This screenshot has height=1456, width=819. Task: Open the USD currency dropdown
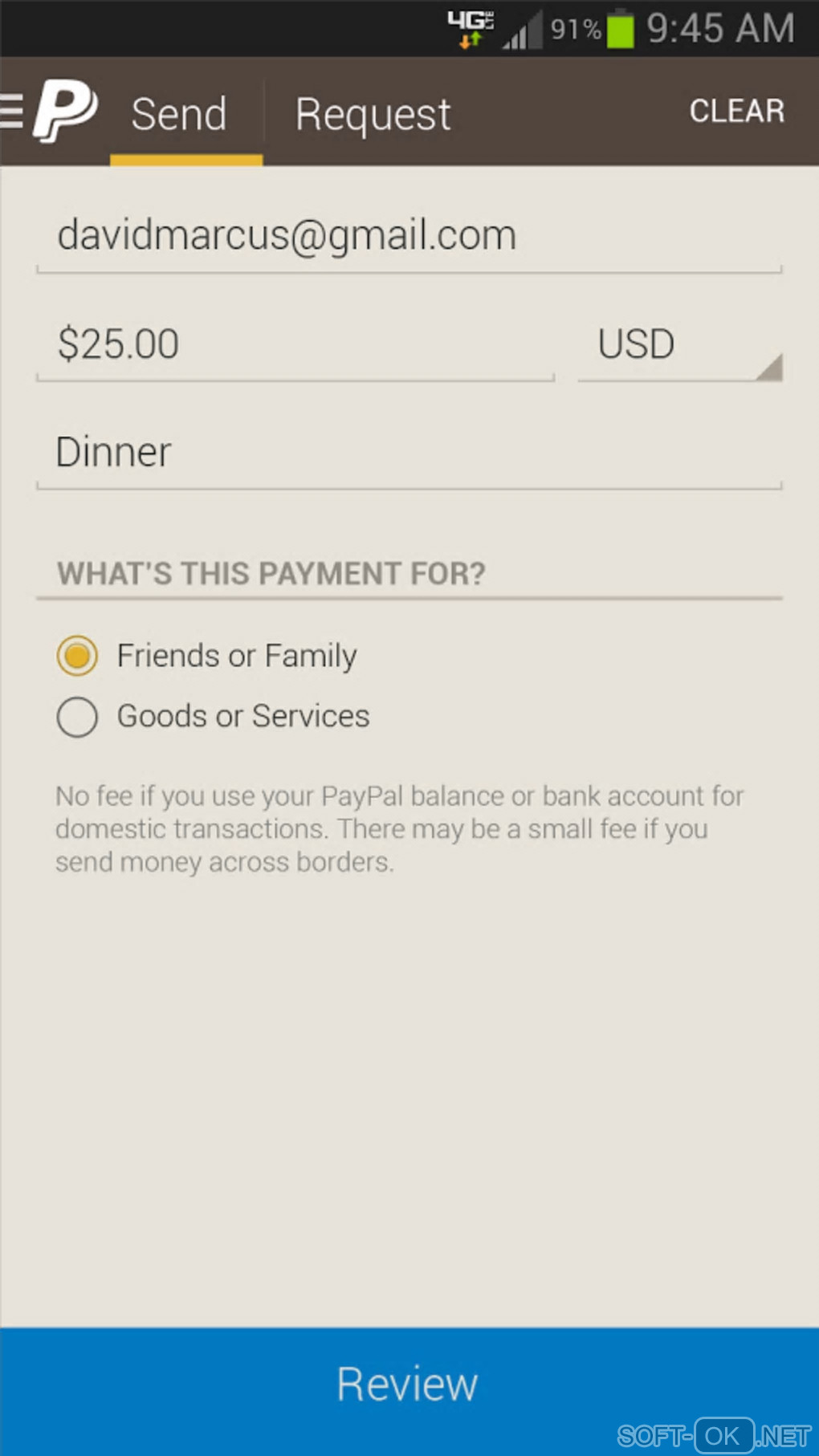679,344
